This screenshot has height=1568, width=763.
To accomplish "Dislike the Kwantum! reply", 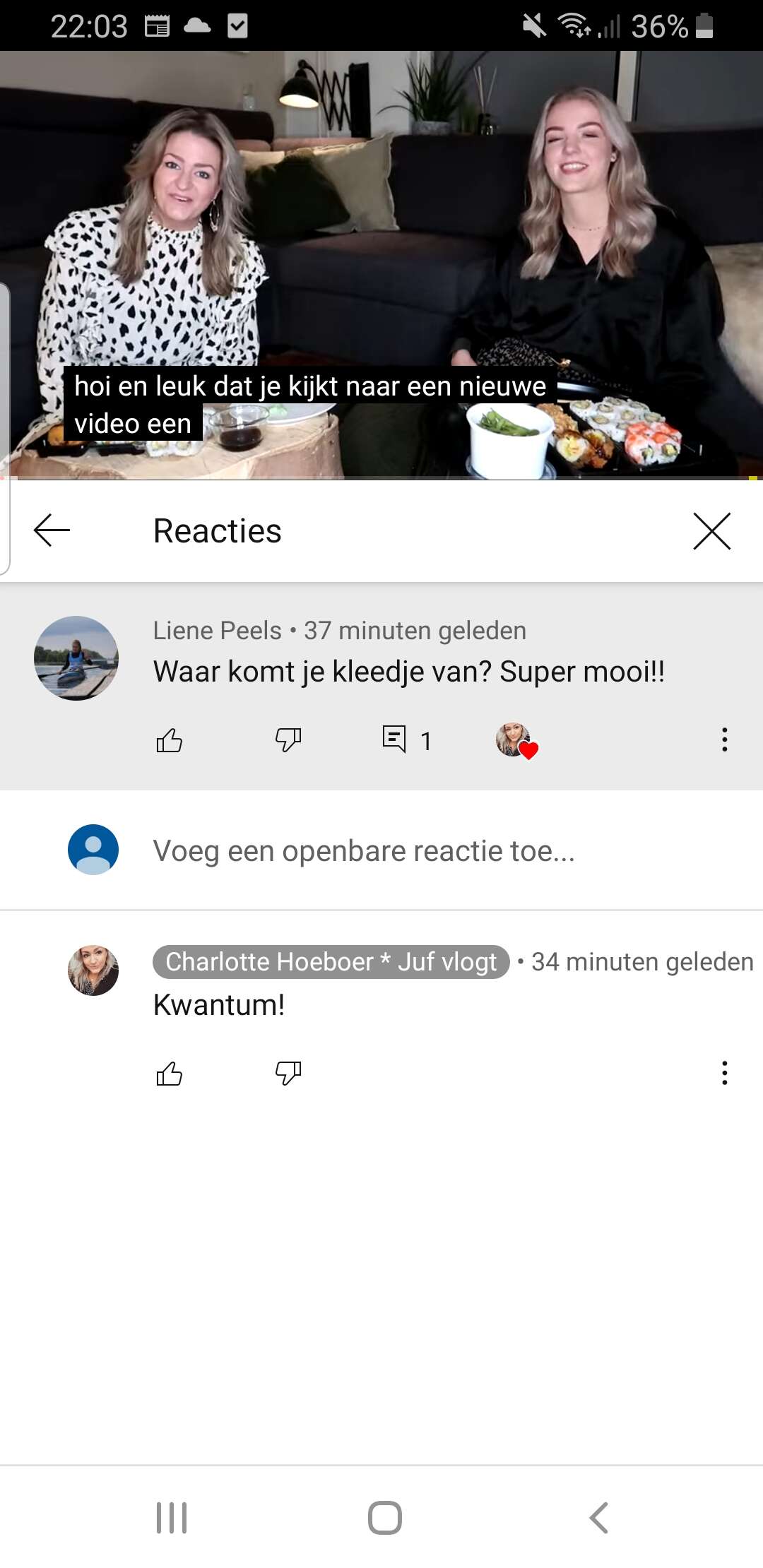I will click(288, 1073).
